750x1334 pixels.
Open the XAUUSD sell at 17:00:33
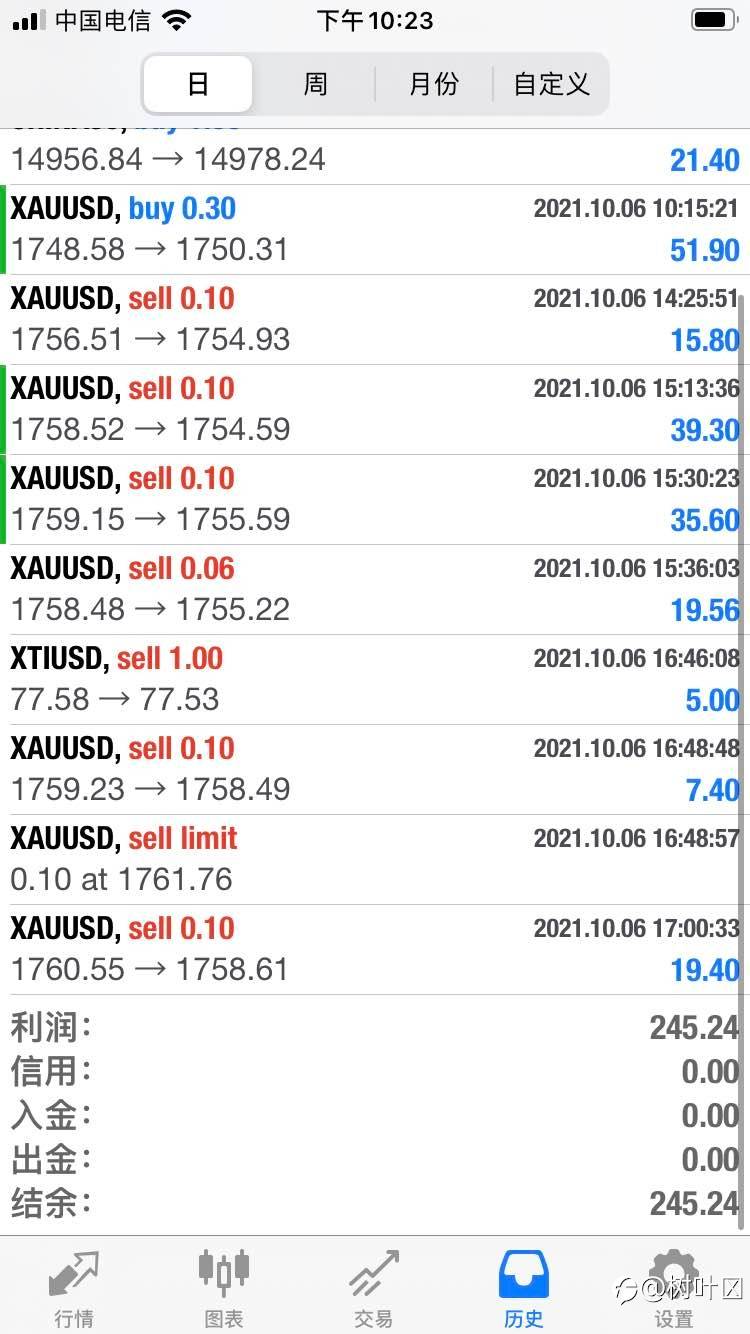coord(375,950)
